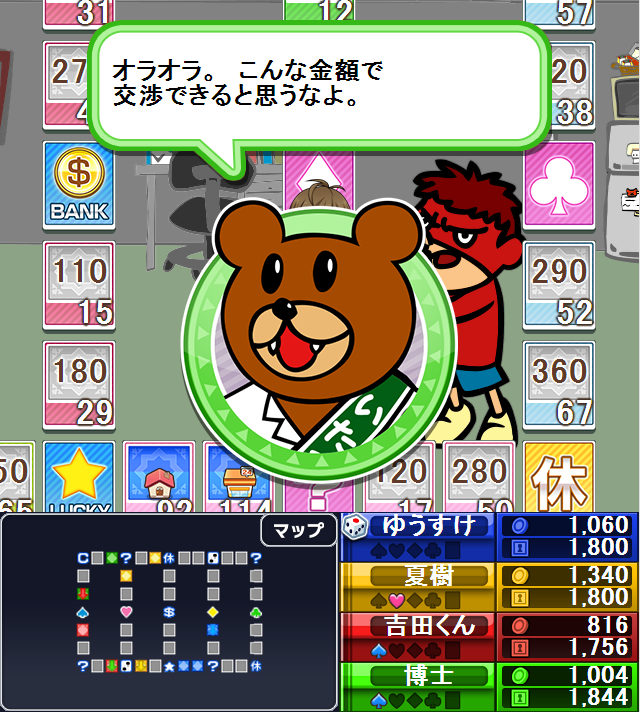640x712 pixels.
Task: Select player 博士 status panel
Action: click(489, 686)
